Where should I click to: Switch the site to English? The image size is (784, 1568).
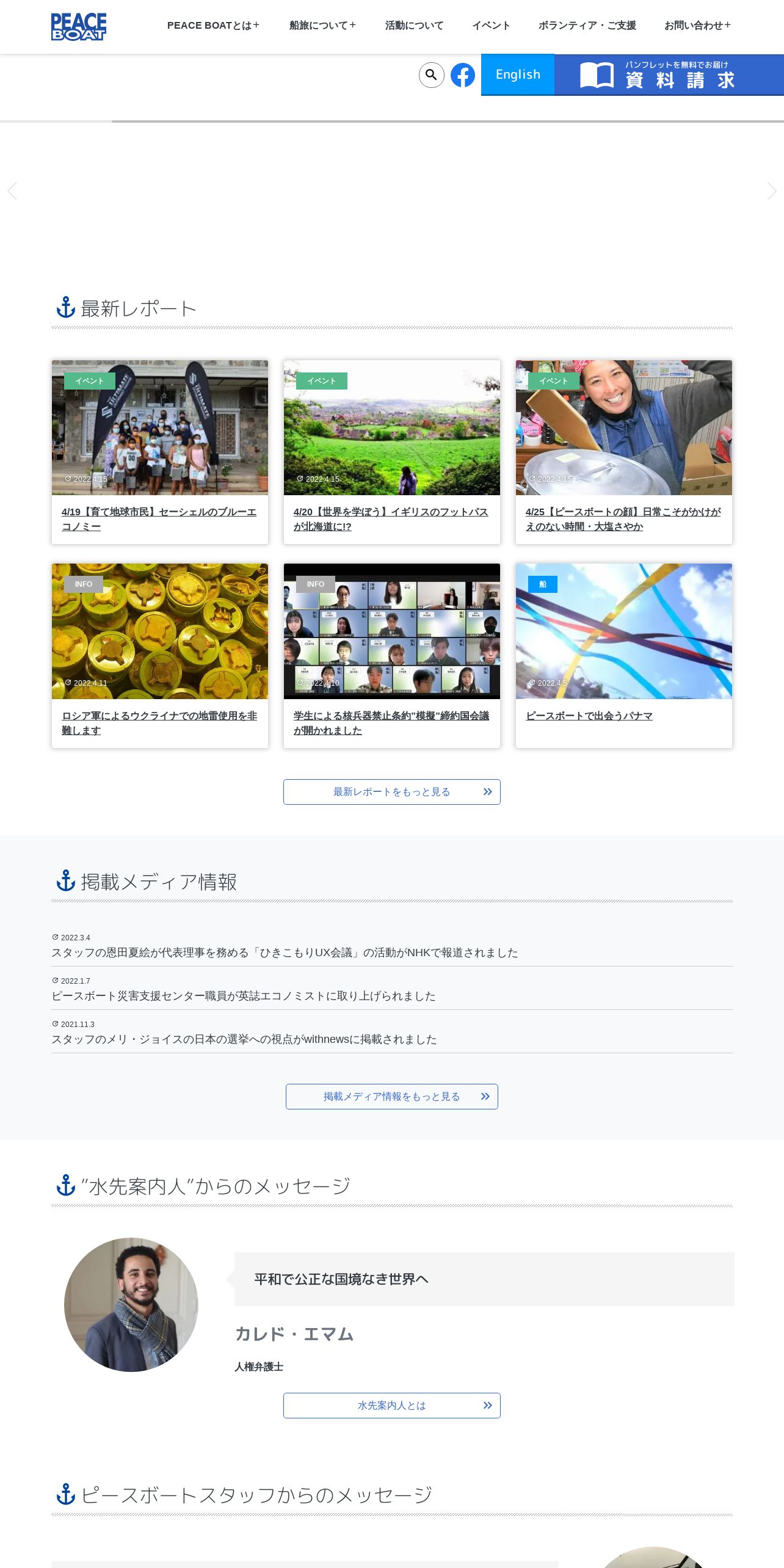tap(518, 74)
